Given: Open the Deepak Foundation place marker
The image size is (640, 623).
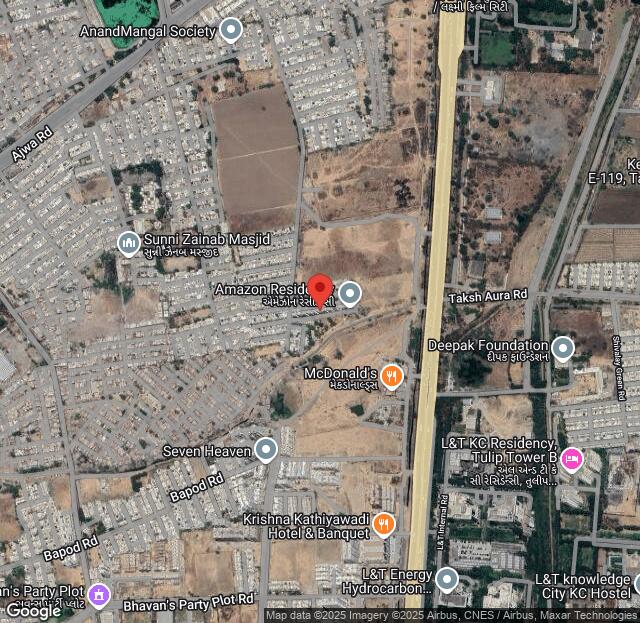Looking at the screenshot, I should [x=563, y=348].
